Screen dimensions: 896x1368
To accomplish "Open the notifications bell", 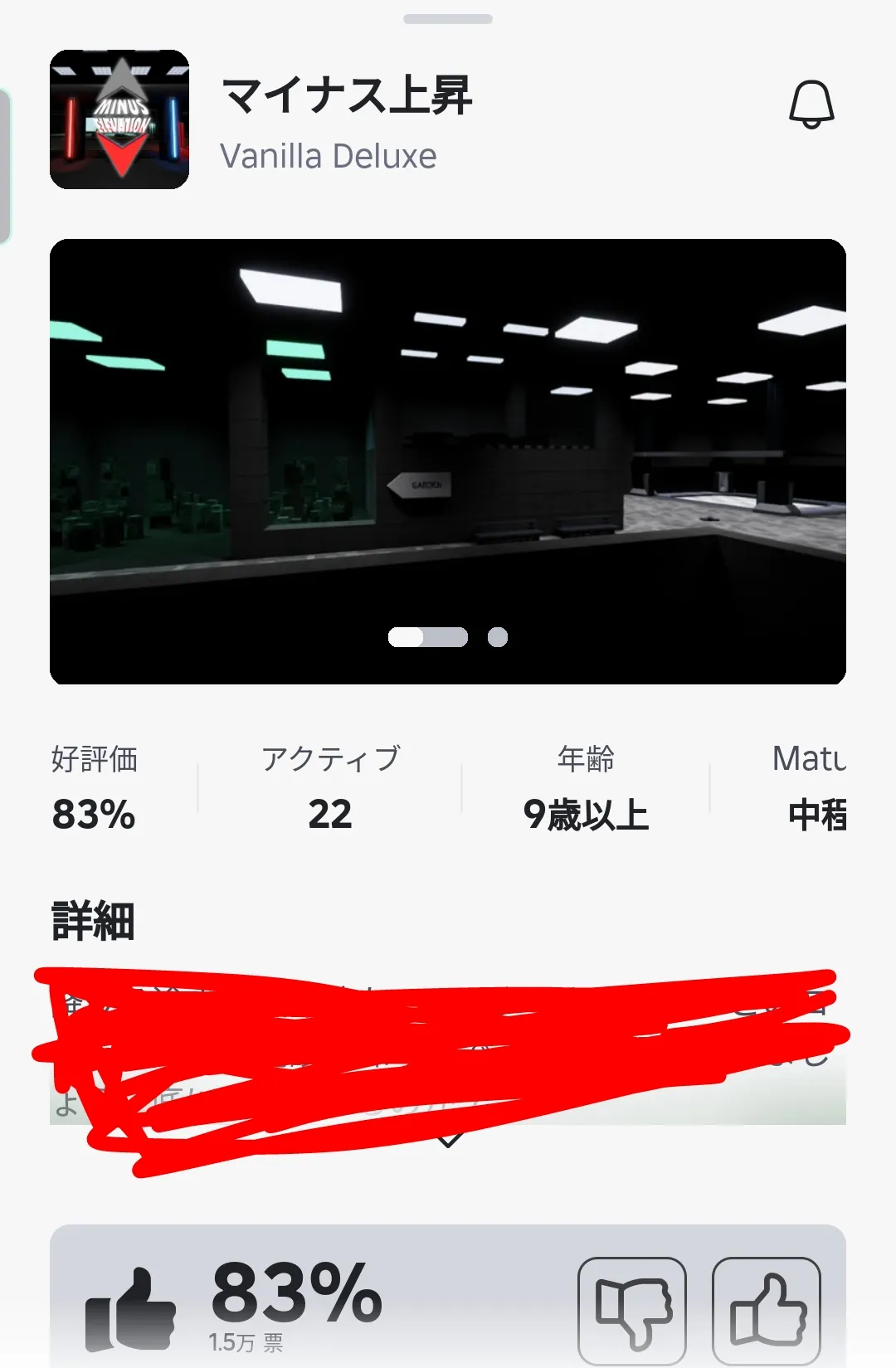I will tap(811, 105).
